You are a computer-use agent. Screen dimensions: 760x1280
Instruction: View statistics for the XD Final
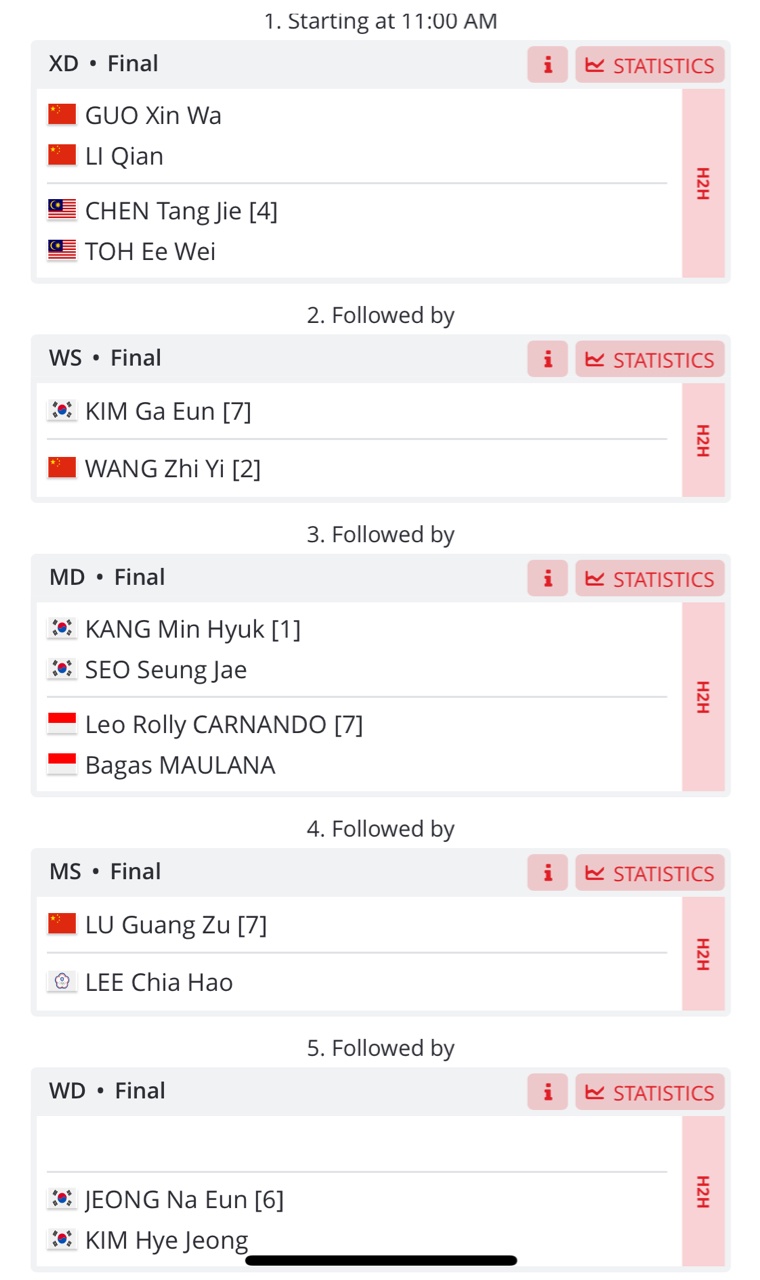click(x=649, y=65)
